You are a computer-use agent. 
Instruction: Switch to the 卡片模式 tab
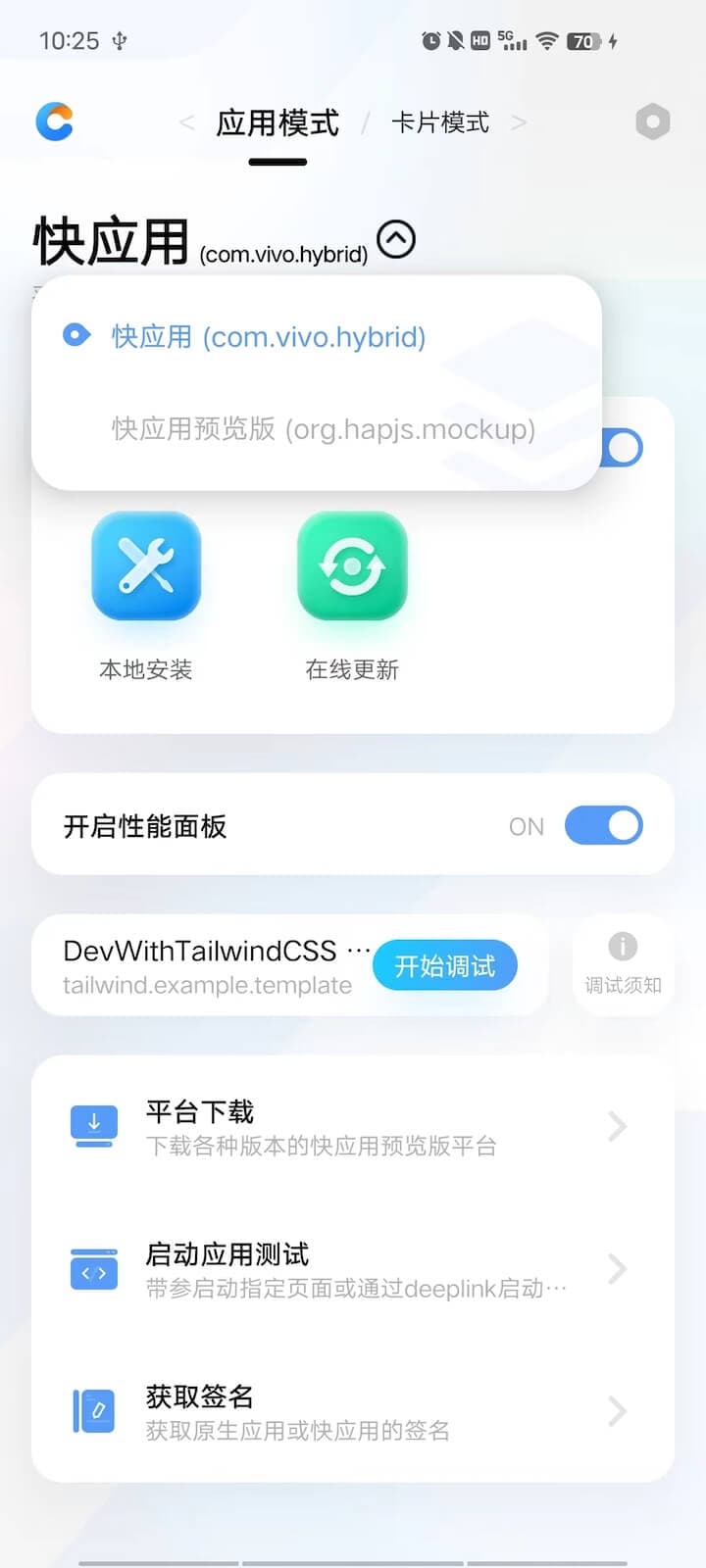click(440, 123)
